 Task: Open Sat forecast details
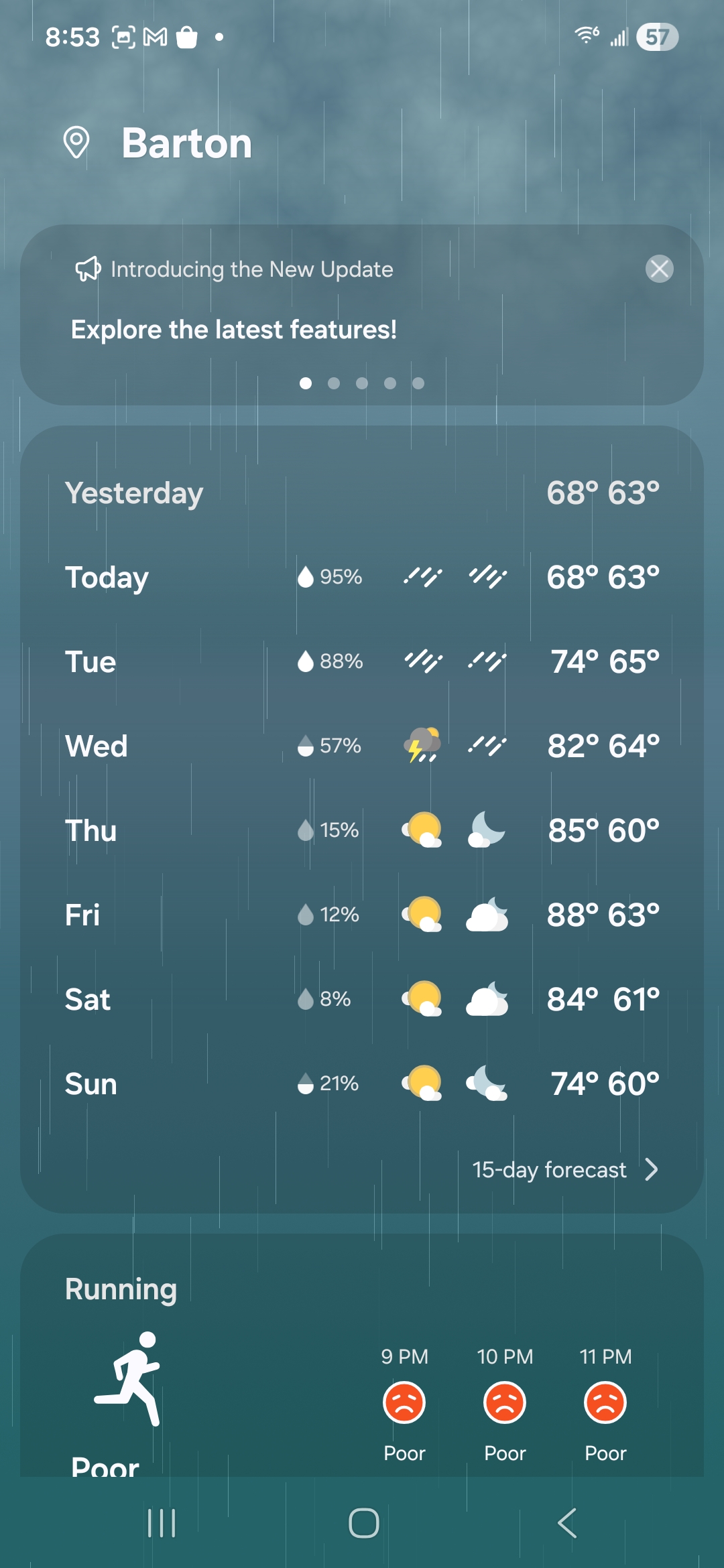(362, 1000)
